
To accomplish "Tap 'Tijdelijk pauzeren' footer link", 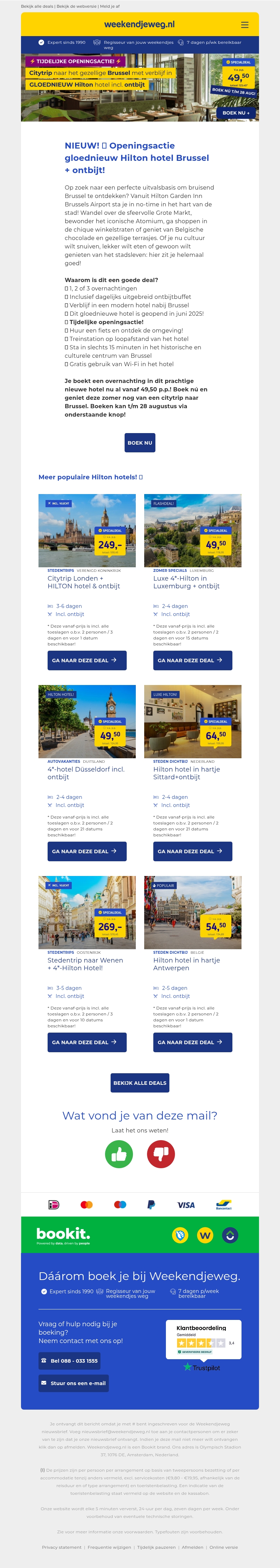I will (x=156, y=1547).
